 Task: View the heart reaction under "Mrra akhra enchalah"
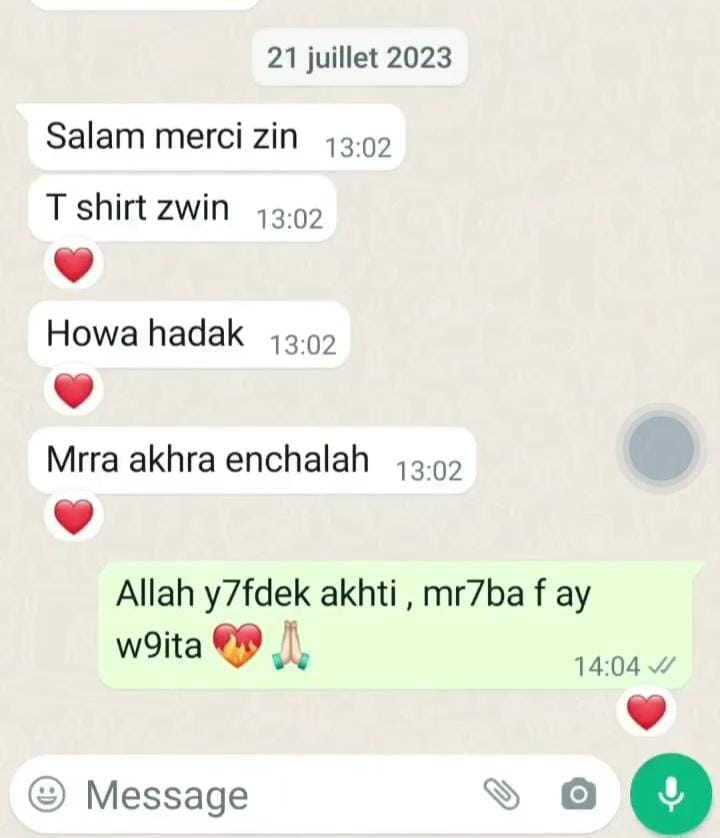click(x=73, y=516)
